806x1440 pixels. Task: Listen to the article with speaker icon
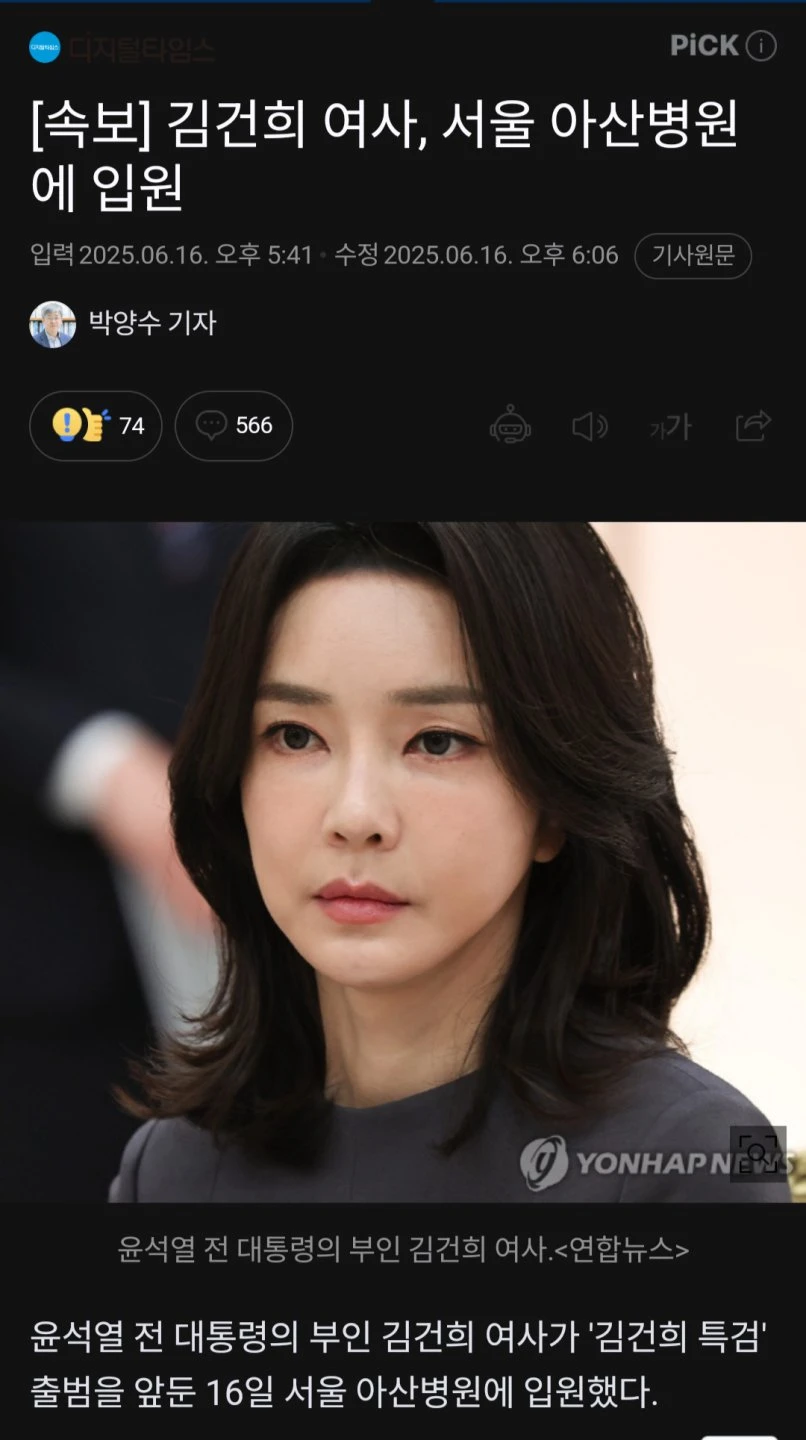click(589, 427)
